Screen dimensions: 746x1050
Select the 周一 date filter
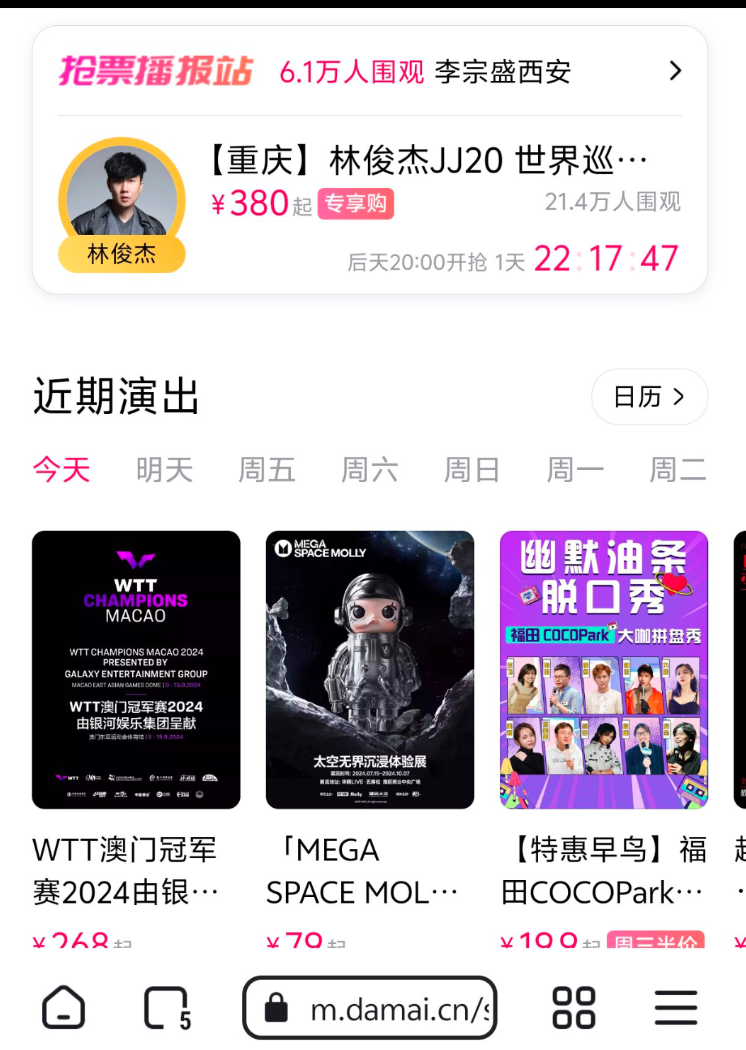click(574, 470)
